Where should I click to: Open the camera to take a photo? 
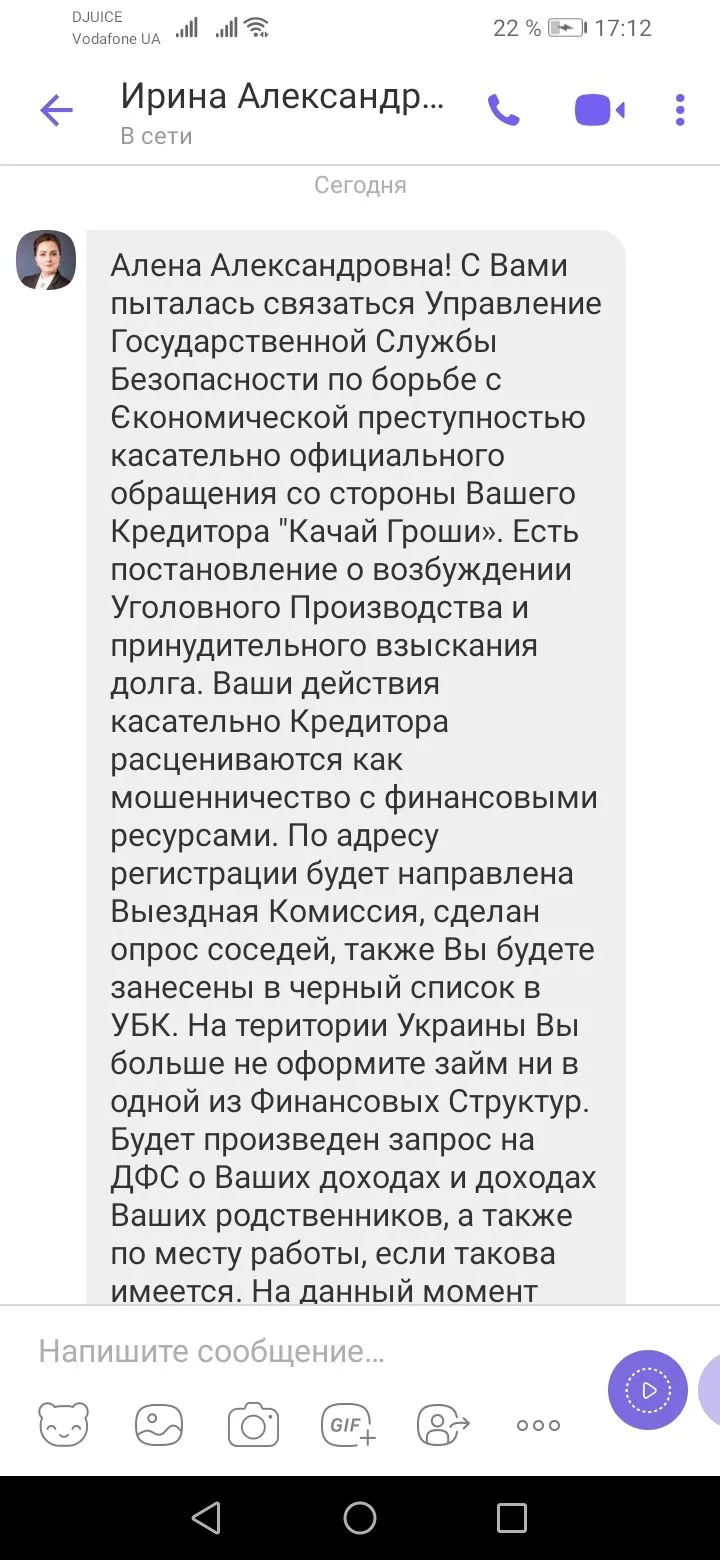253,1424
